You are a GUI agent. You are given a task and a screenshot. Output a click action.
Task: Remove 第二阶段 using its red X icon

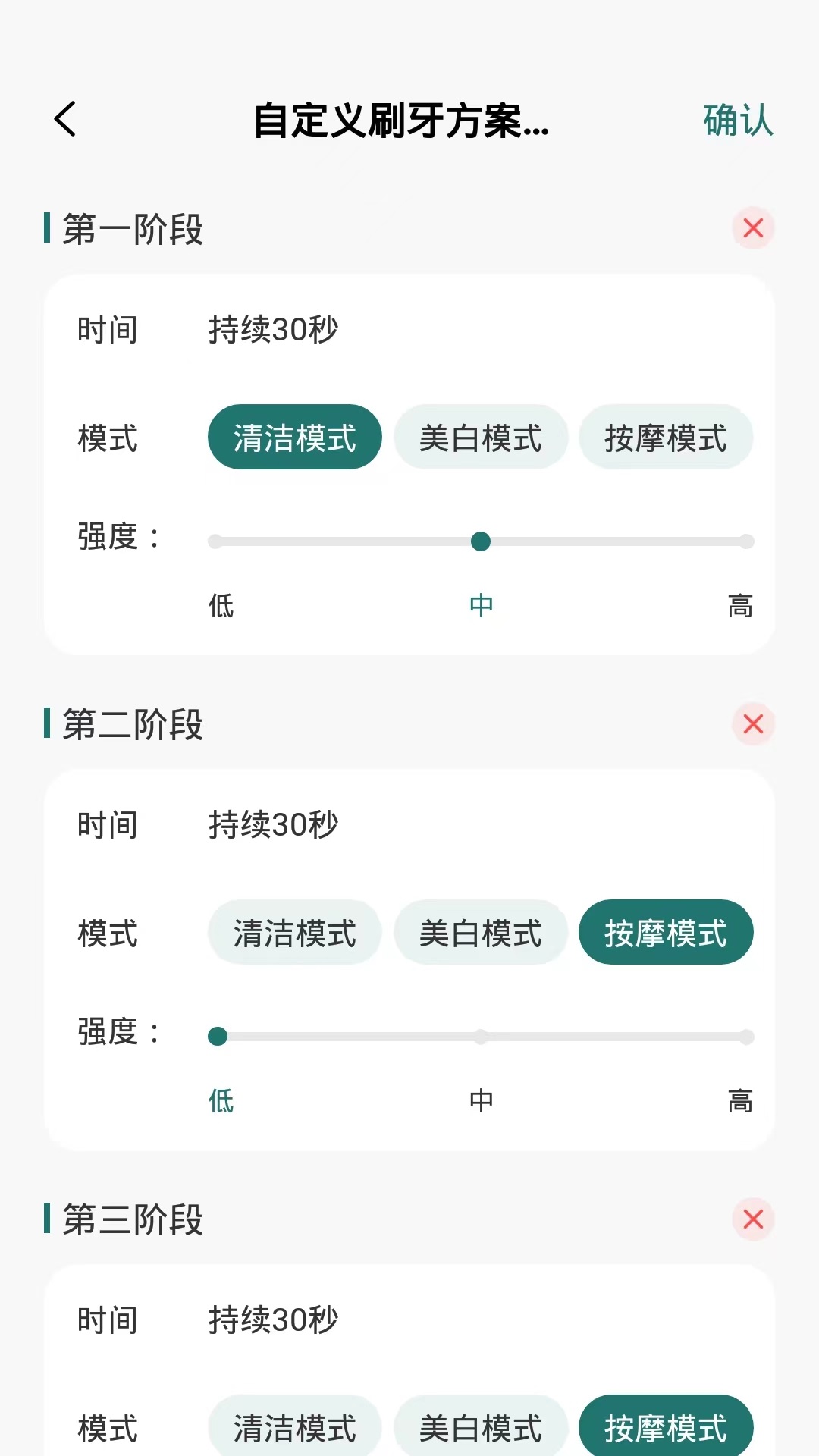[x=752, y=725]
